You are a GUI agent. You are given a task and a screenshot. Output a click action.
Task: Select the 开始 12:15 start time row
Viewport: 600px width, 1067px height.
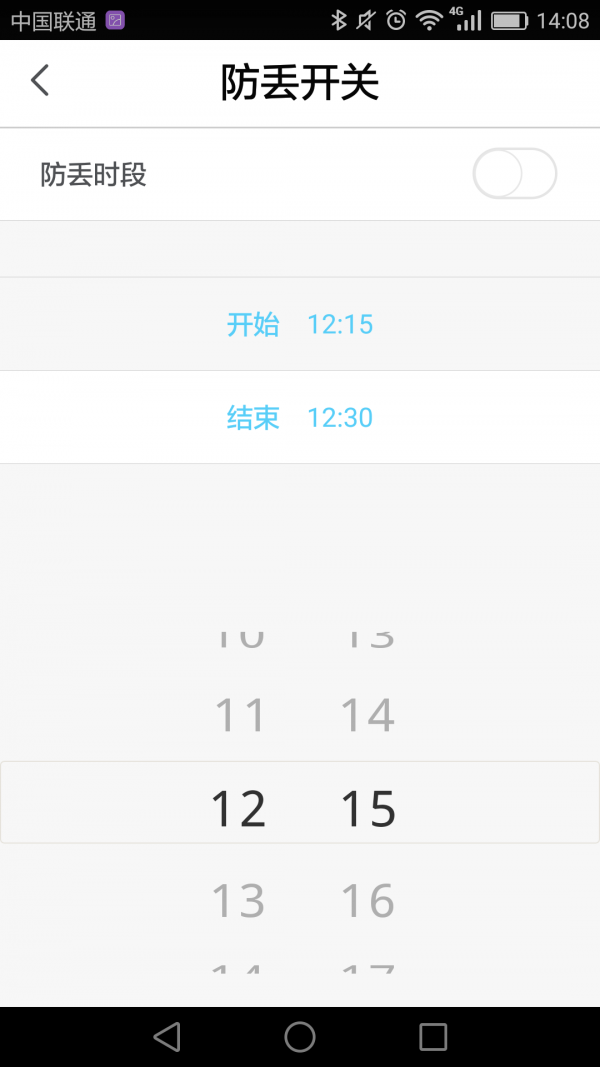tap(300, 324)
